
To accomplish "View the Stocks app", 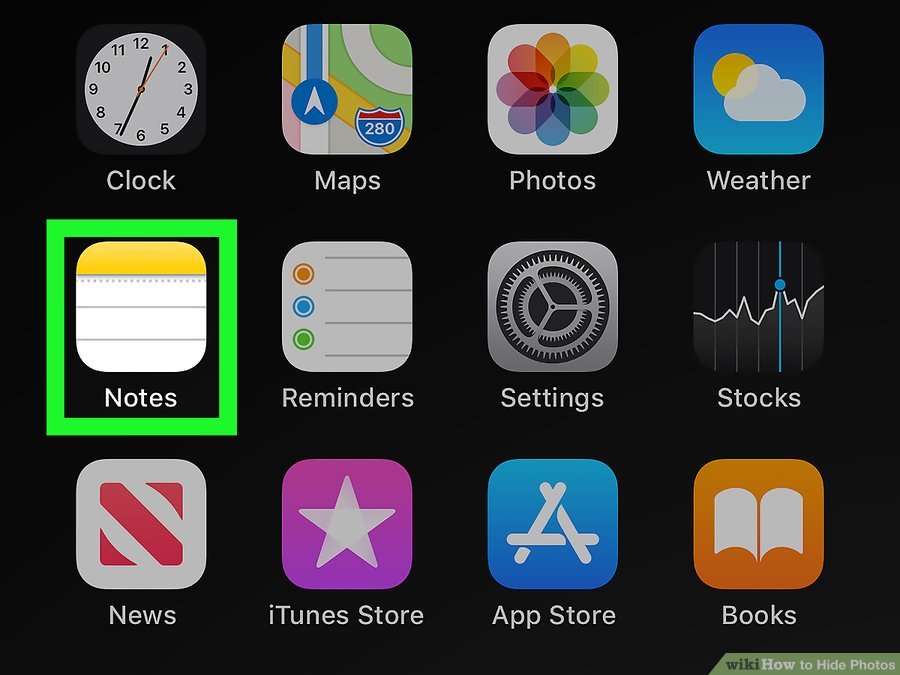I will point(758,306).
